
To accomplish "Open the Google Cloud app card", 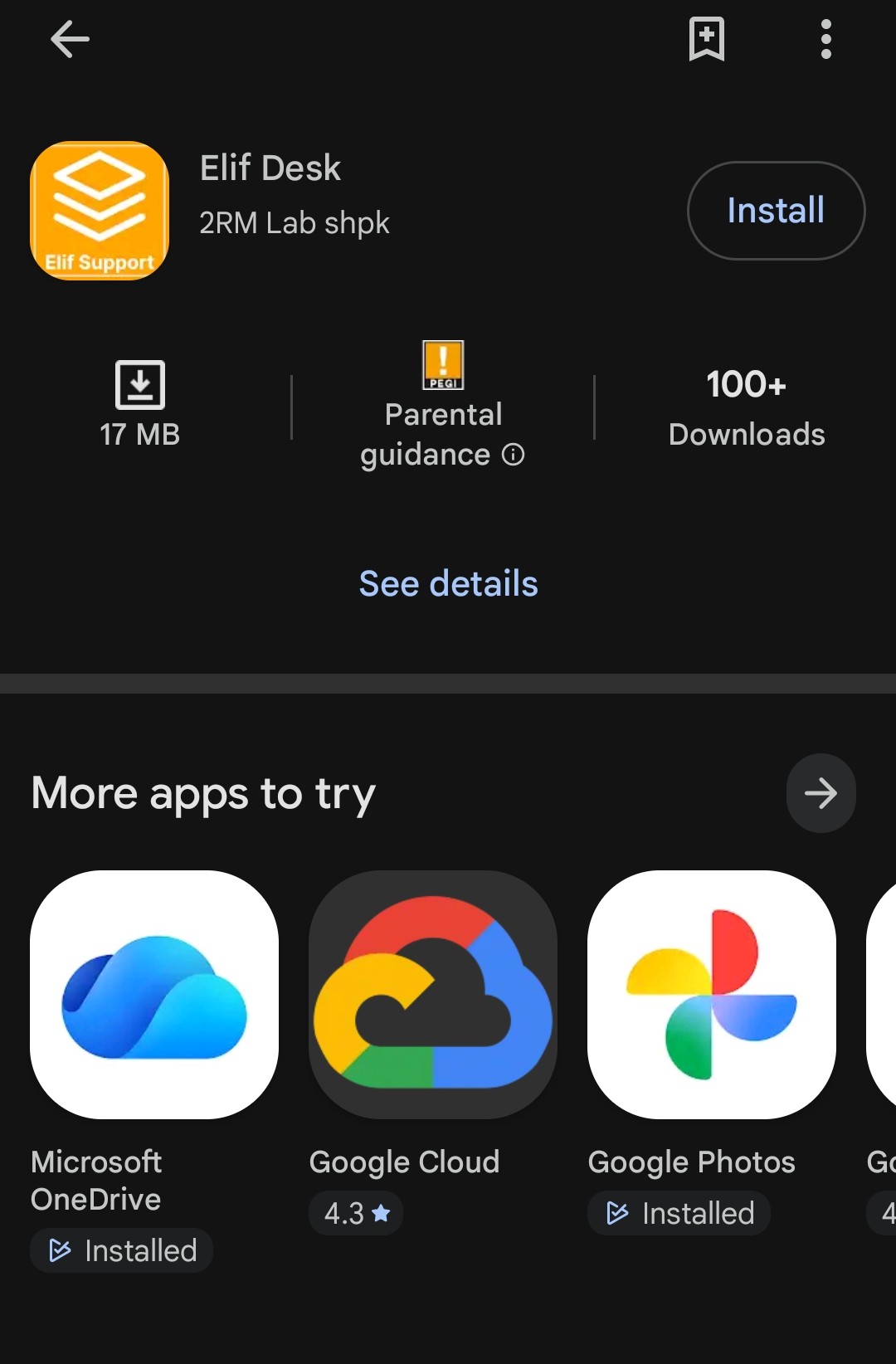I will coord(433,995).
